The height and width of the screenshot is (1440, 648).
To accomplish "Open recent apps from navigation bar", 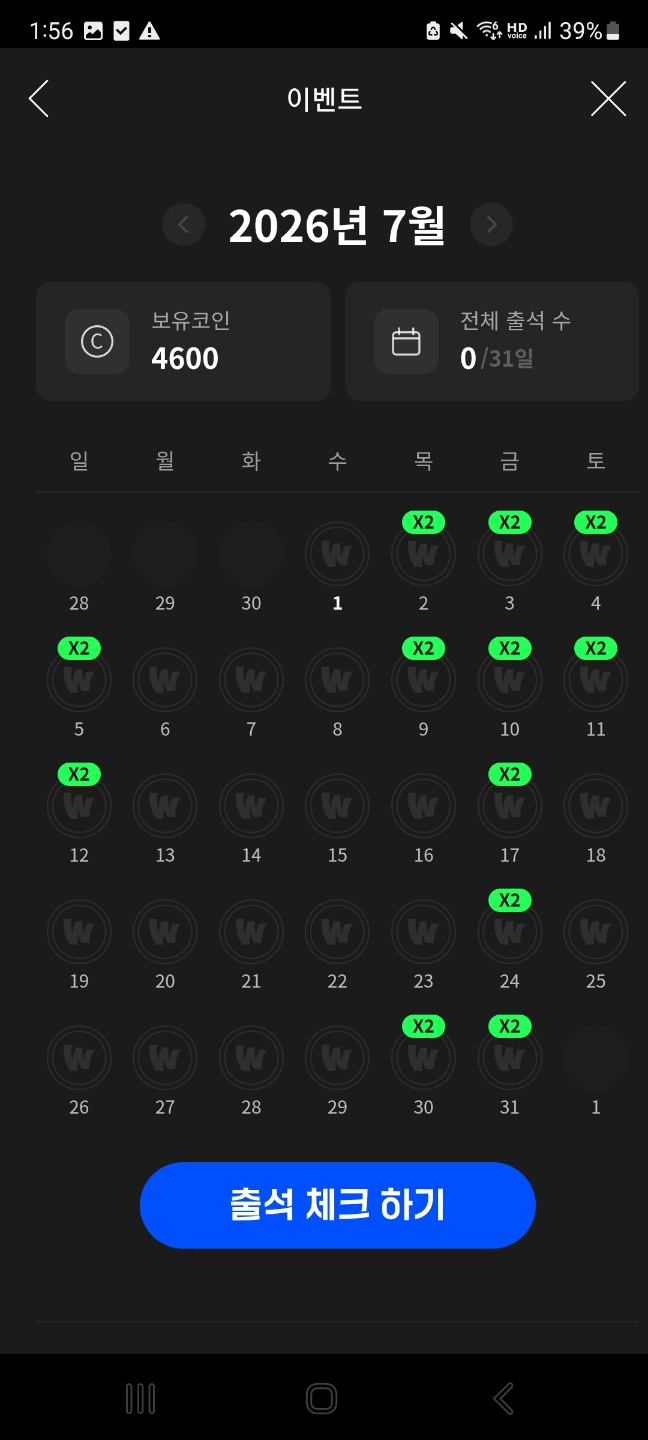I will coord(140,1398).
